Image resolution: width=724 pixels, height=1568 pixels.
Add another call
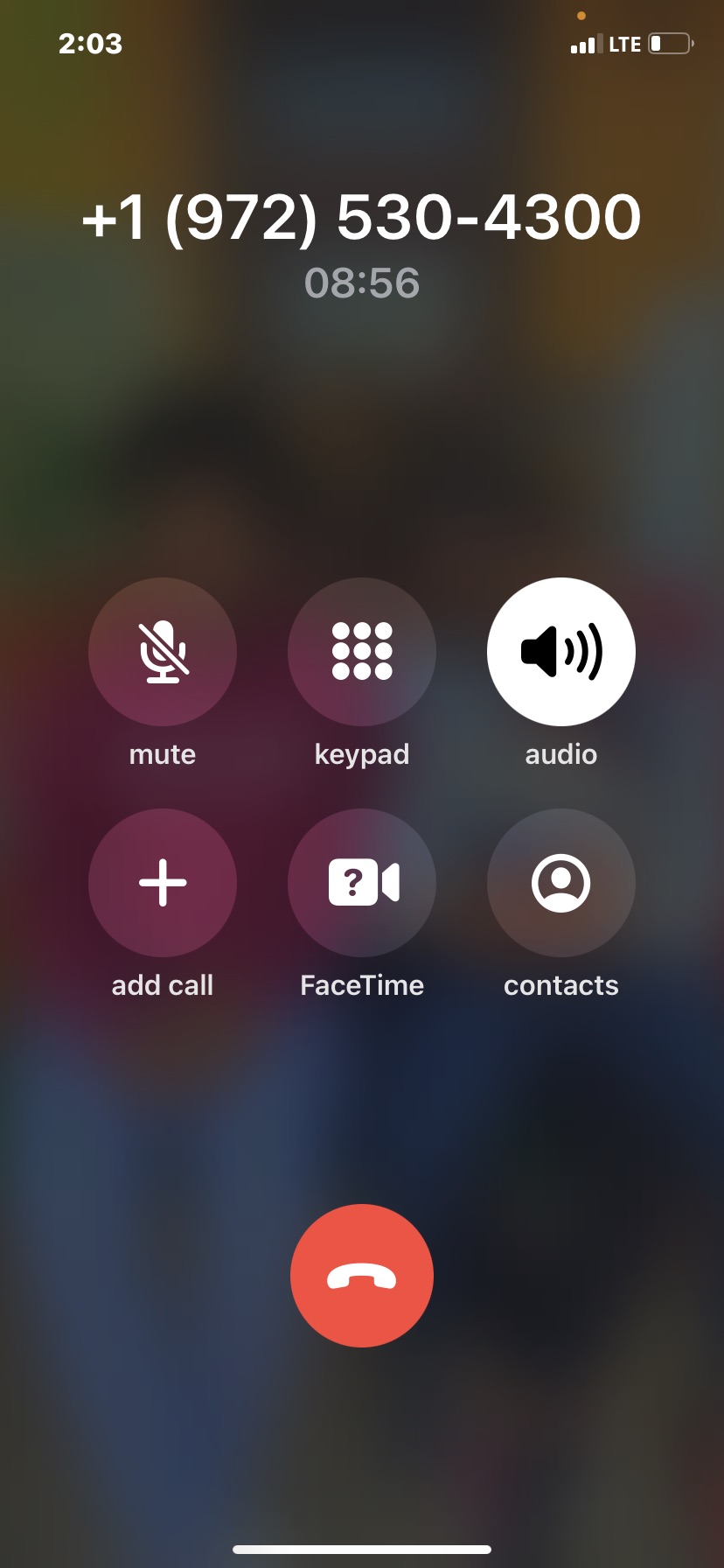[x=163, y=883]
